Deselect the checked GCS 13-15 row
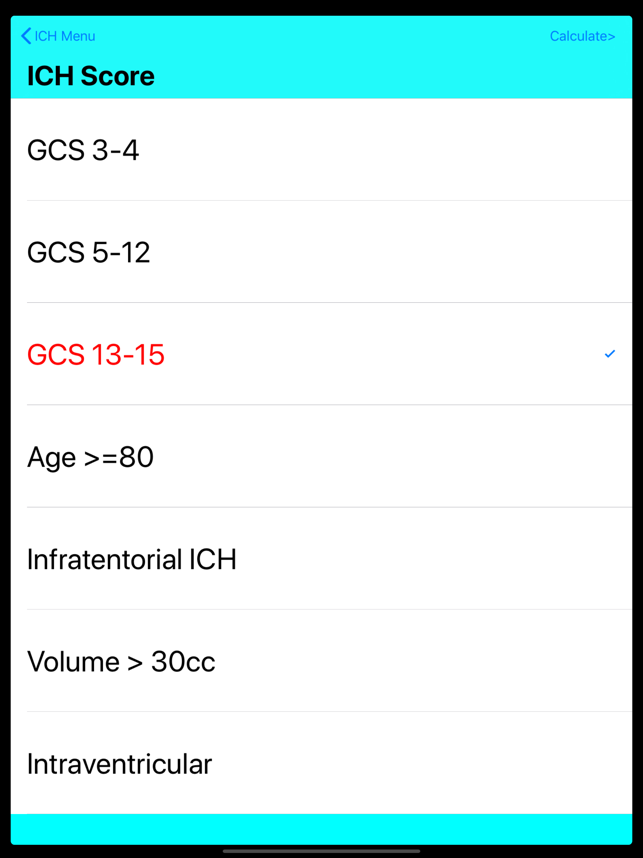 click(x=321, y=354)
